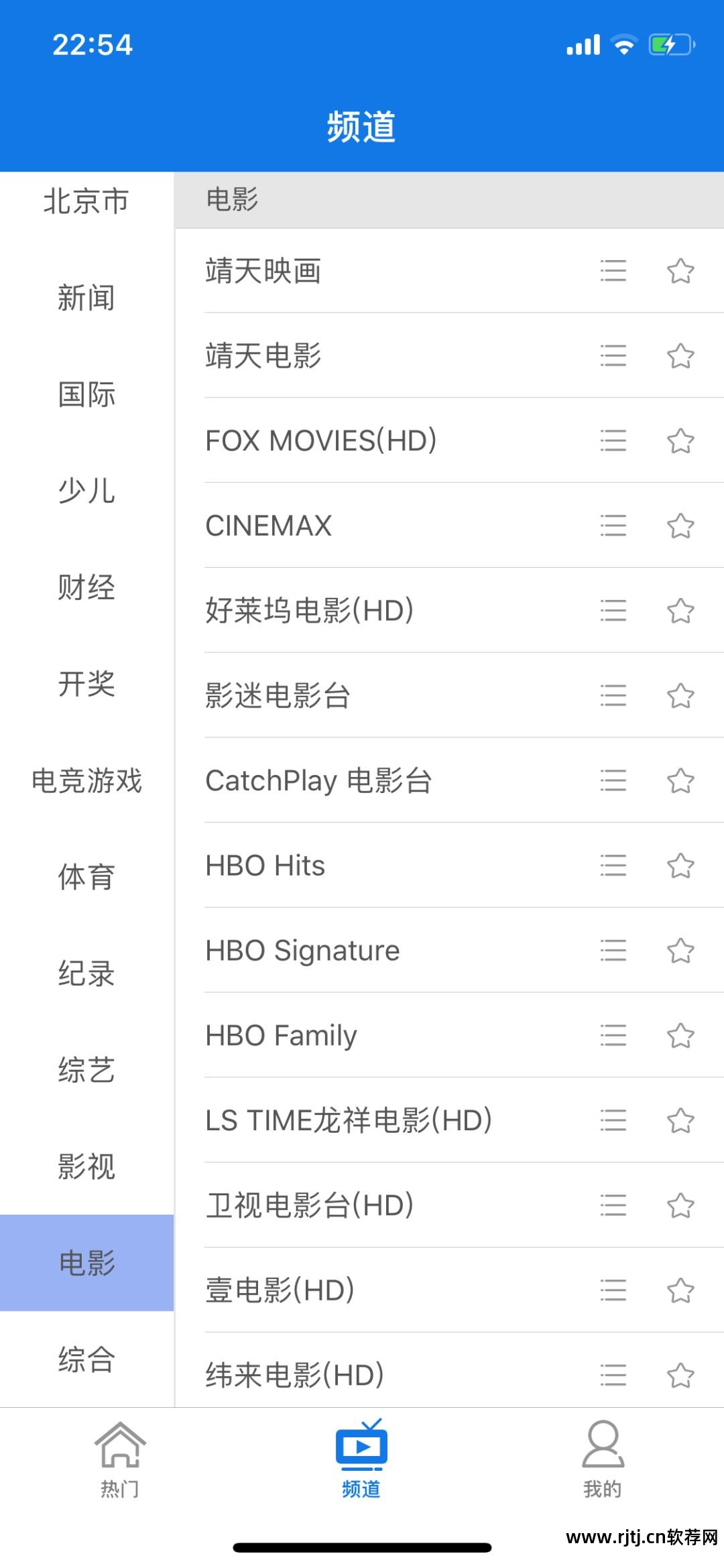Viewport: 724px width, 1568px height.
Task: View program list icon for 卫视电影台(HD)
Action: tap(613, 1205)
